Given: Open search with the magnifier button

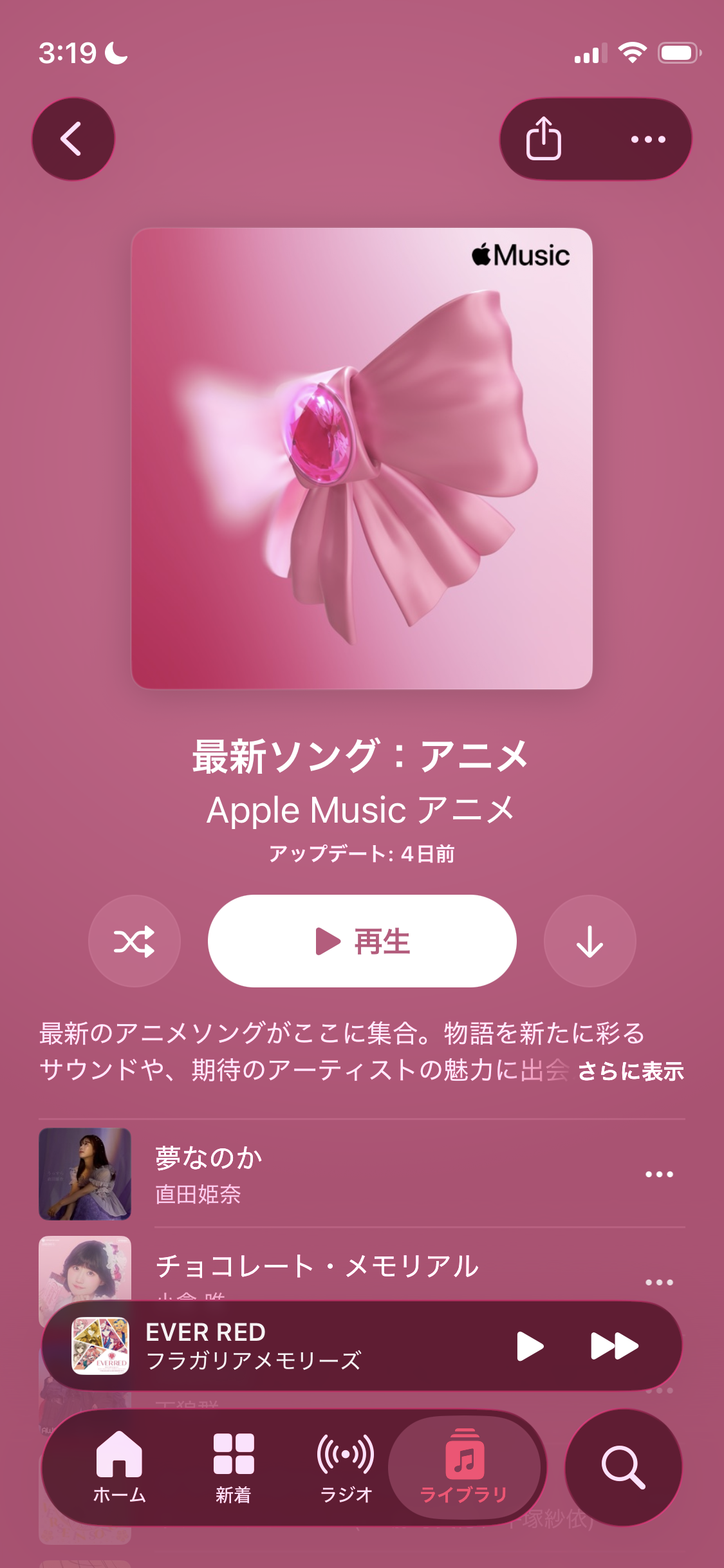Looking at the screenshot, I should click(623, 1468).
